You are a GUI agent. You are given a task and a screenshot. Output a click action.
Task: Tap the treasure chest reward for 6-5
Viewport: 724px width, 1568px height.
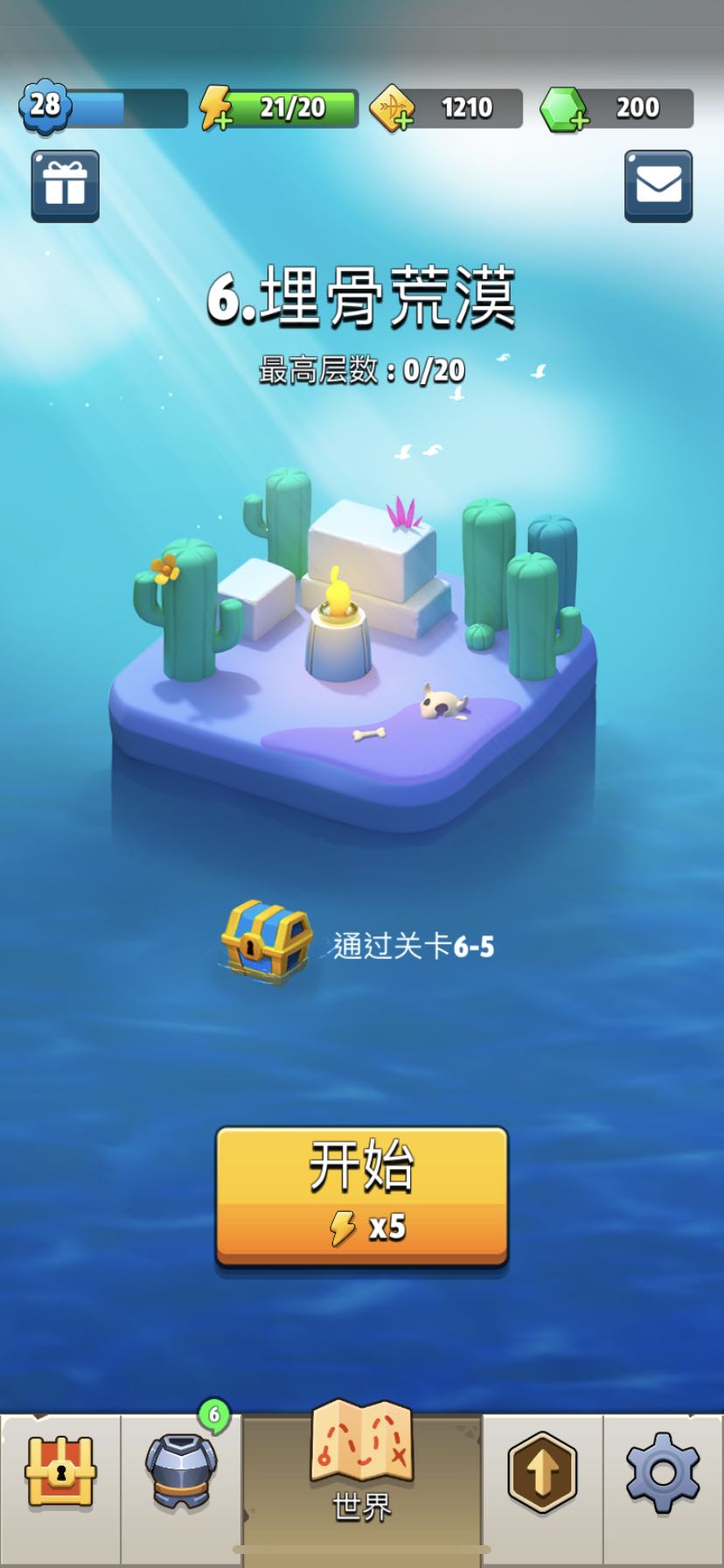pos(267,942)
